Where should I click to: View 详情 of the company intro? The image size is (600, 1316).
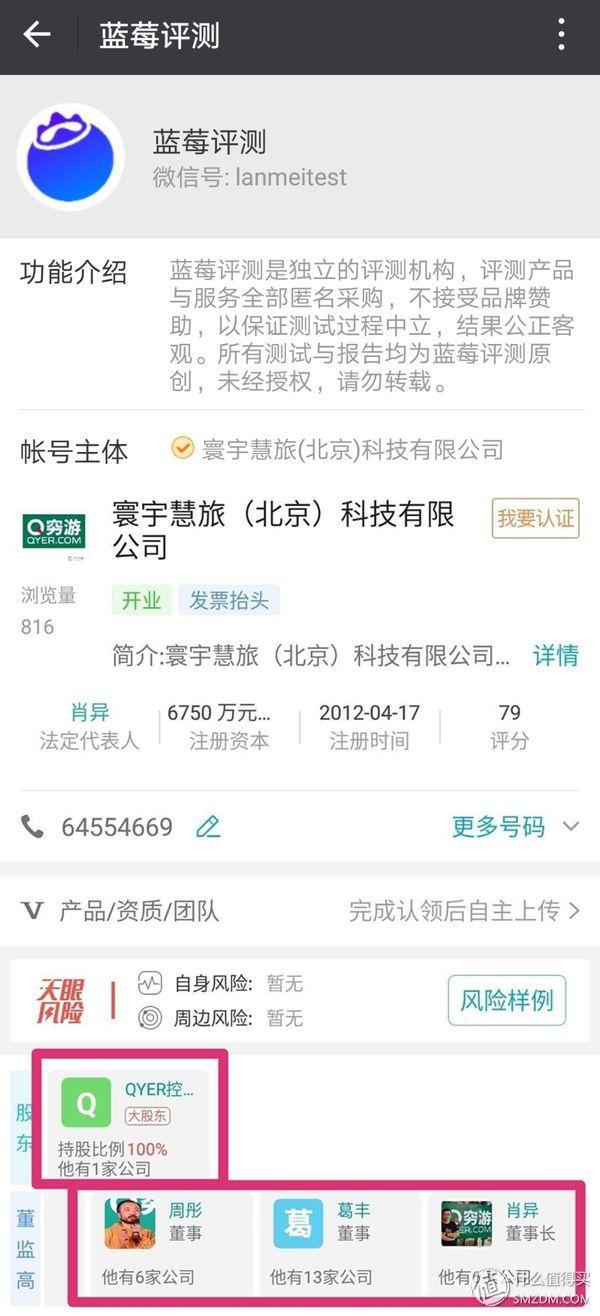tap(555, 656)
